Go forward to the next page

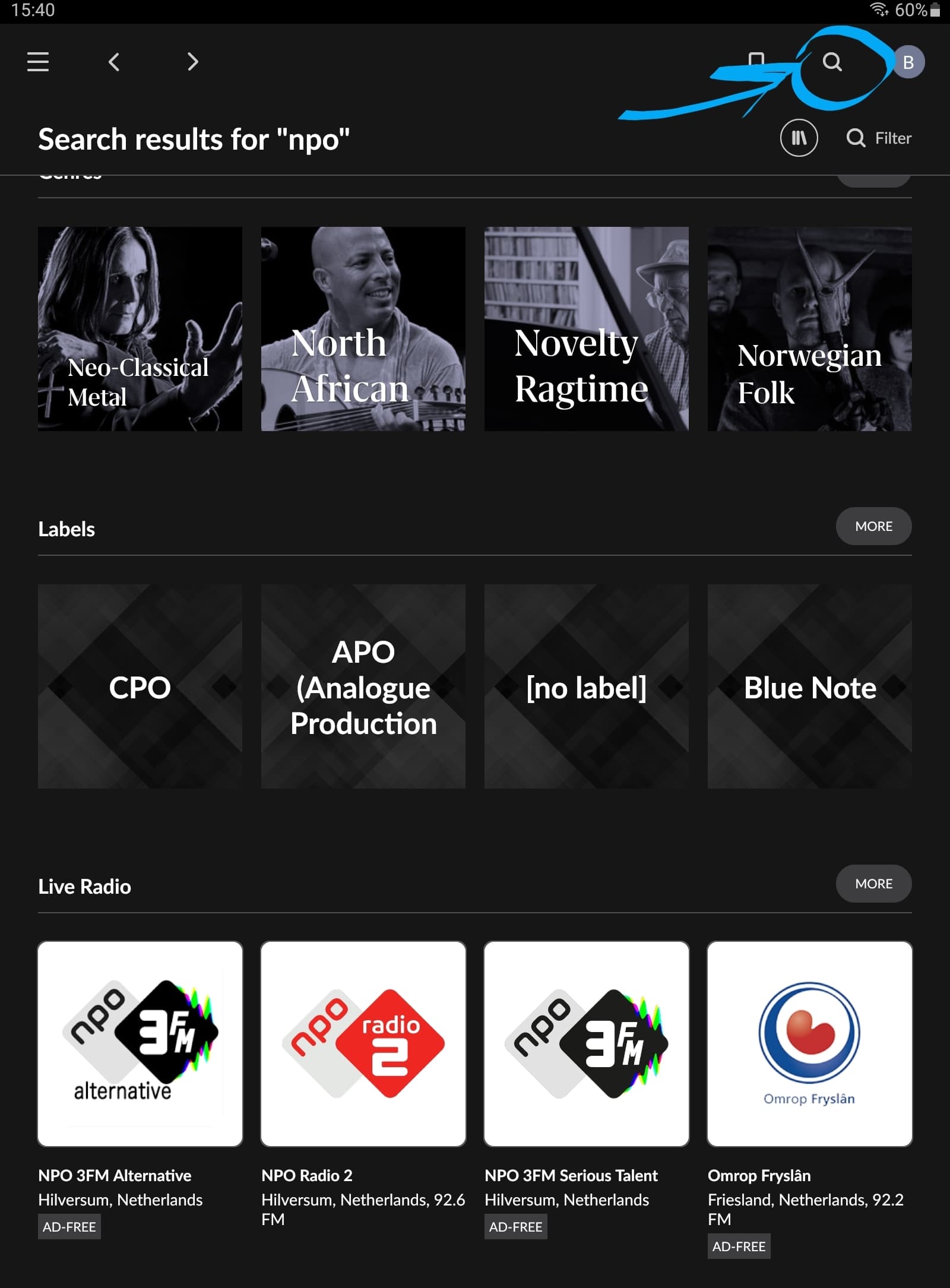click(x=192, y=62)
